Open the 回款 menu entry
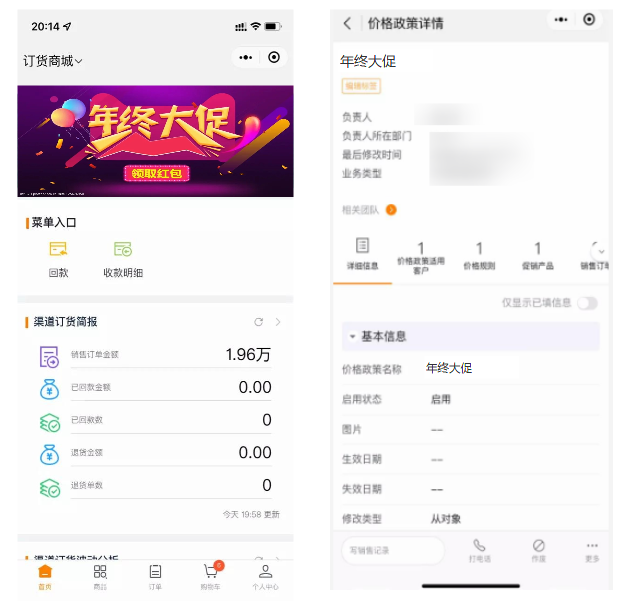Image resolution: width=620 pixels, height=601 pixels. (x=59, y=258)
